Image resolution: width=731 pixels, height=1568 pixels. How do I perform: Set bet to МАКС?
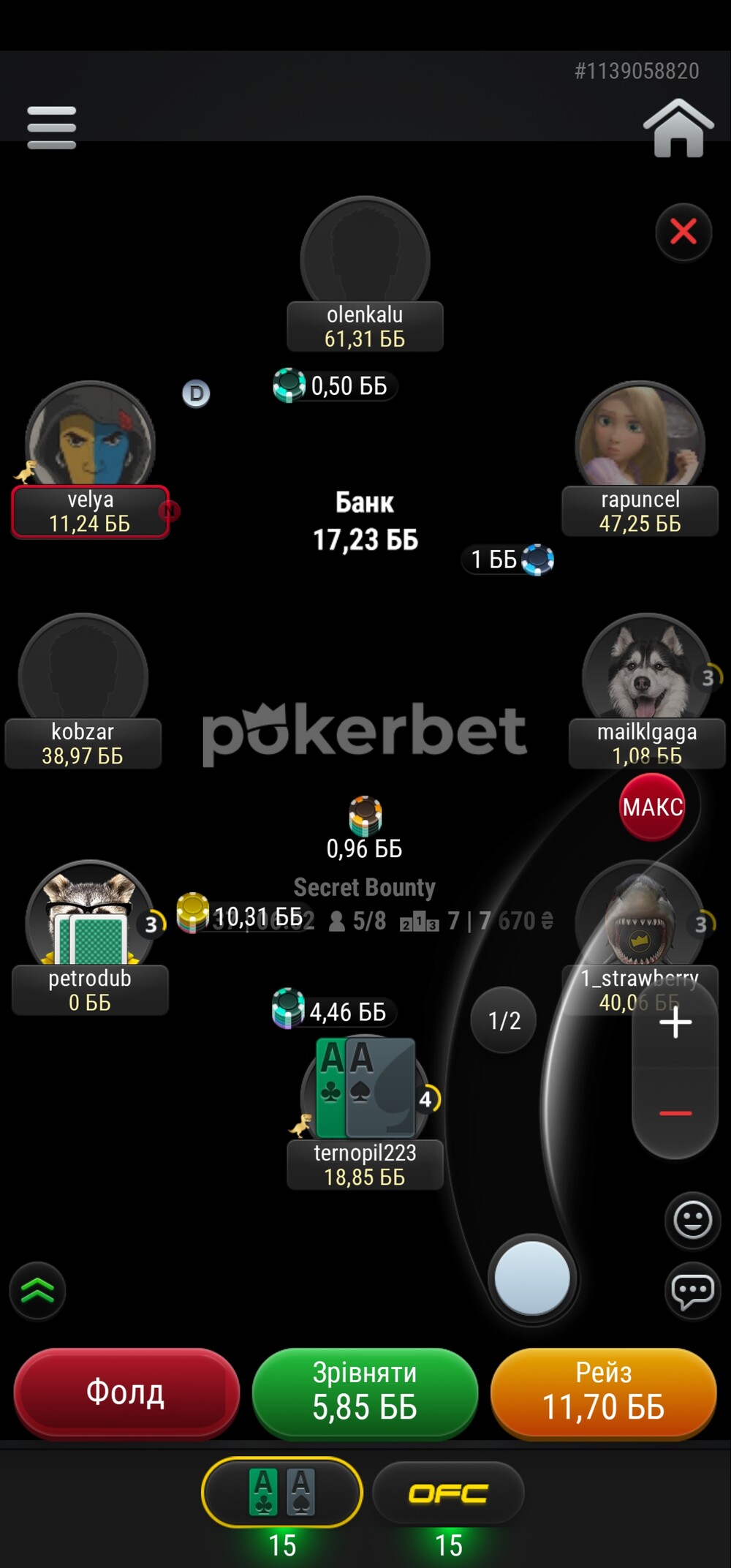coord(653,807)
